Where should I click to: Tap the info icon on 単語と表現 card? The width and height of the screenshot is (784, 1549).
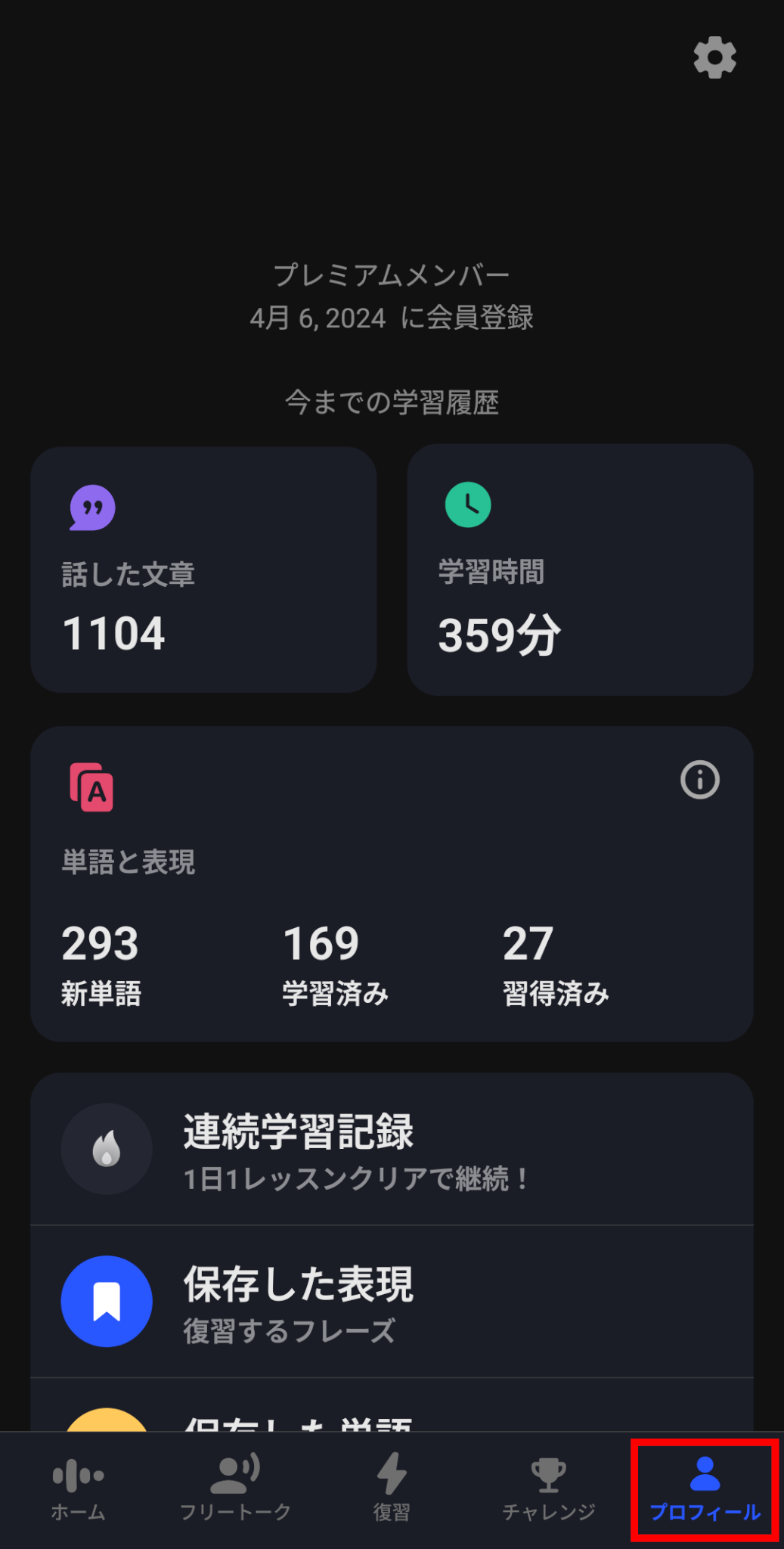click(x=699, y=780)
